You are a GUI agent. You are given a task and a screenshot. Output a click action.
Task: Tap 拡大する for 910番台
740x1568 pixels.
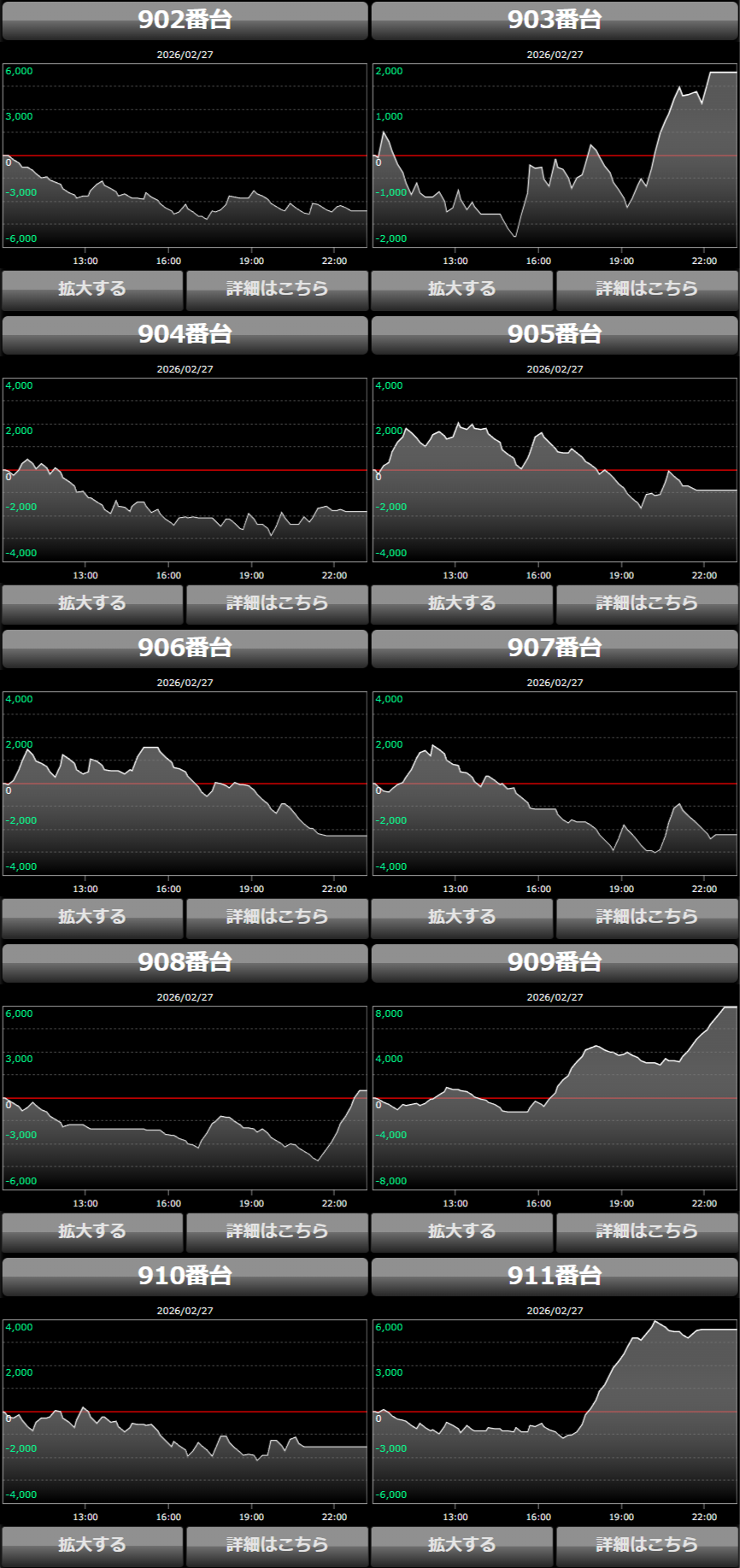coord(92,1546)
